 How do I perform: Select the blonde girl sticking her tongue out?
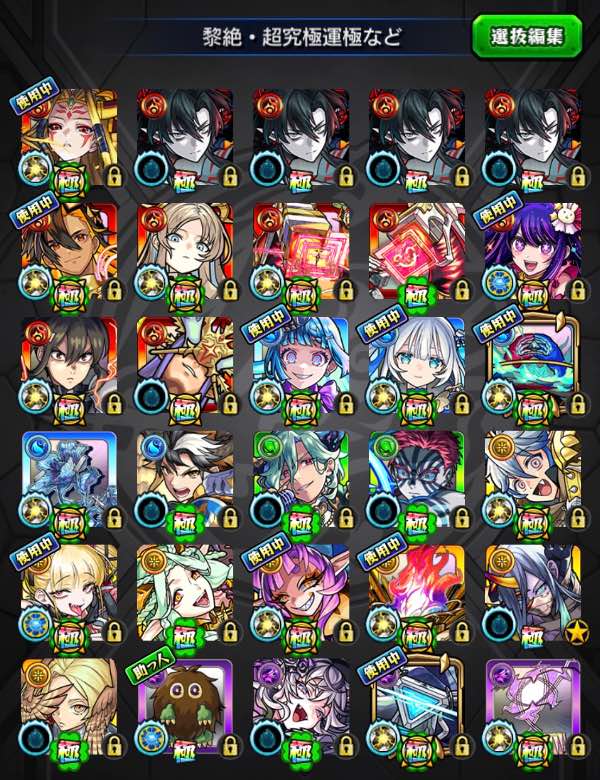click(x=69, y=594)
